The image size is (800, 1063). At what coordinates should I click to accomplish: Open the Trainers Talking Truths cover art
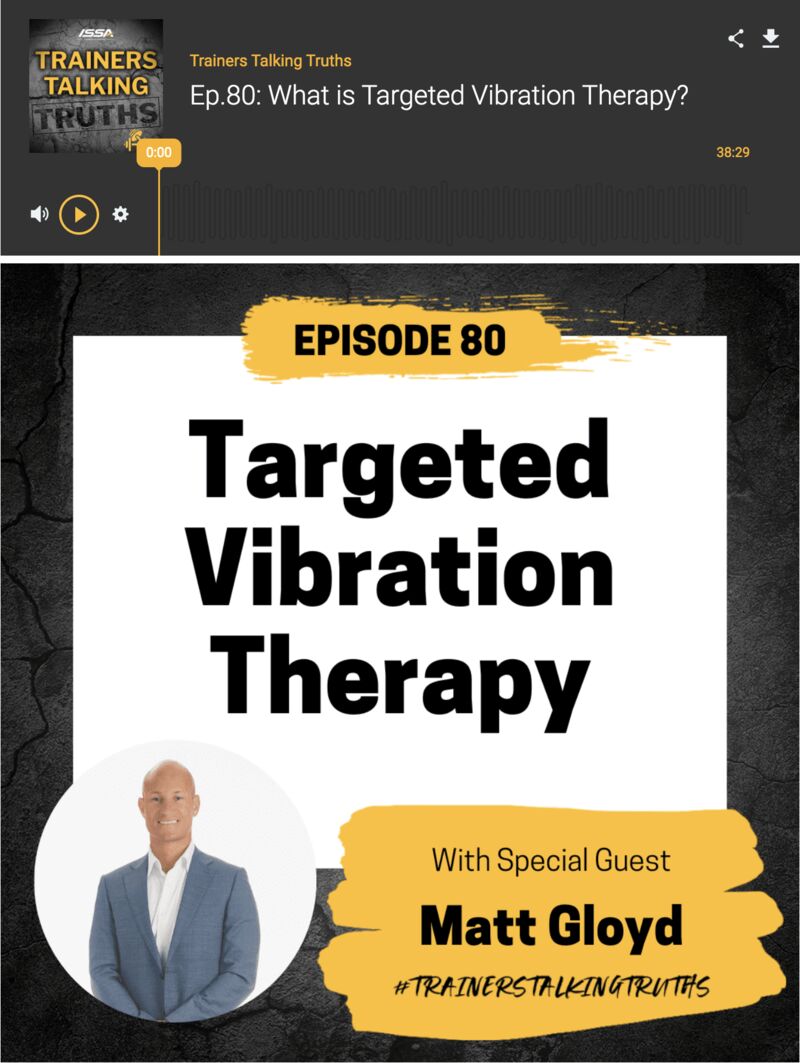[96, 86]
